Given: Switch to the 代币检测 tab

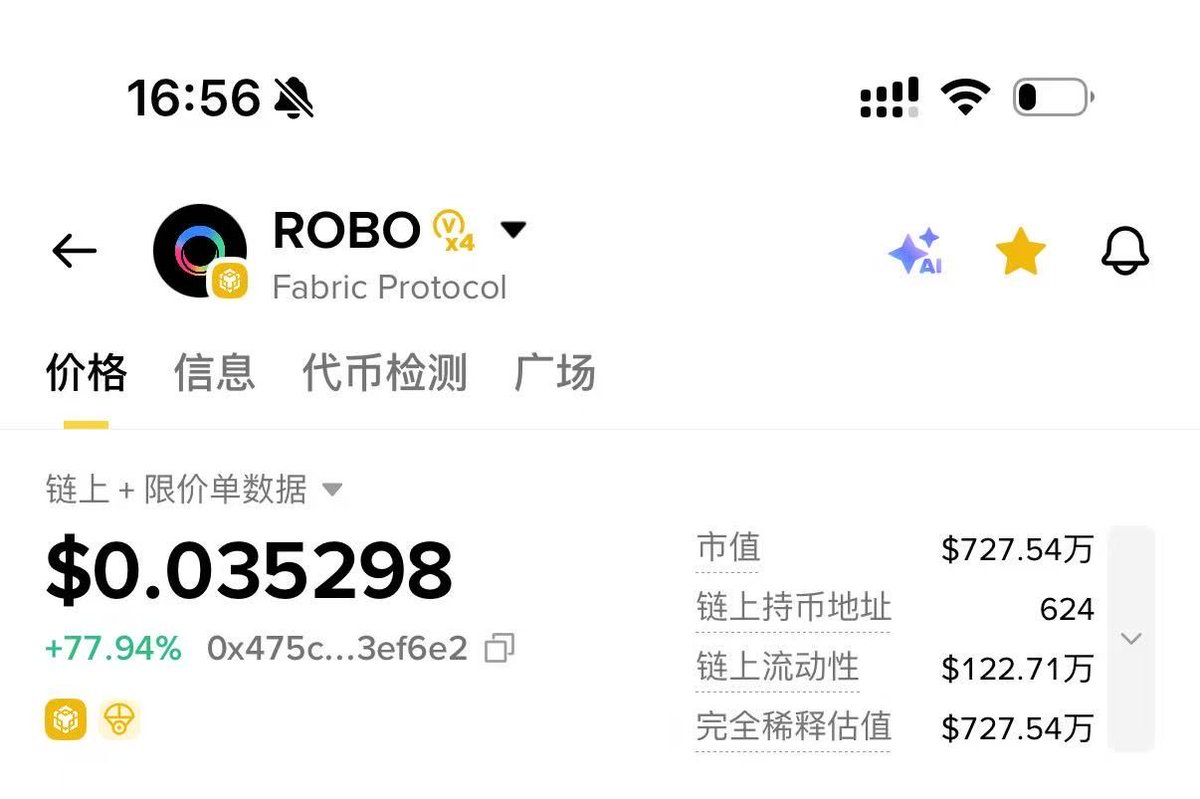Looking at the screenshot, I should [385, 373].
